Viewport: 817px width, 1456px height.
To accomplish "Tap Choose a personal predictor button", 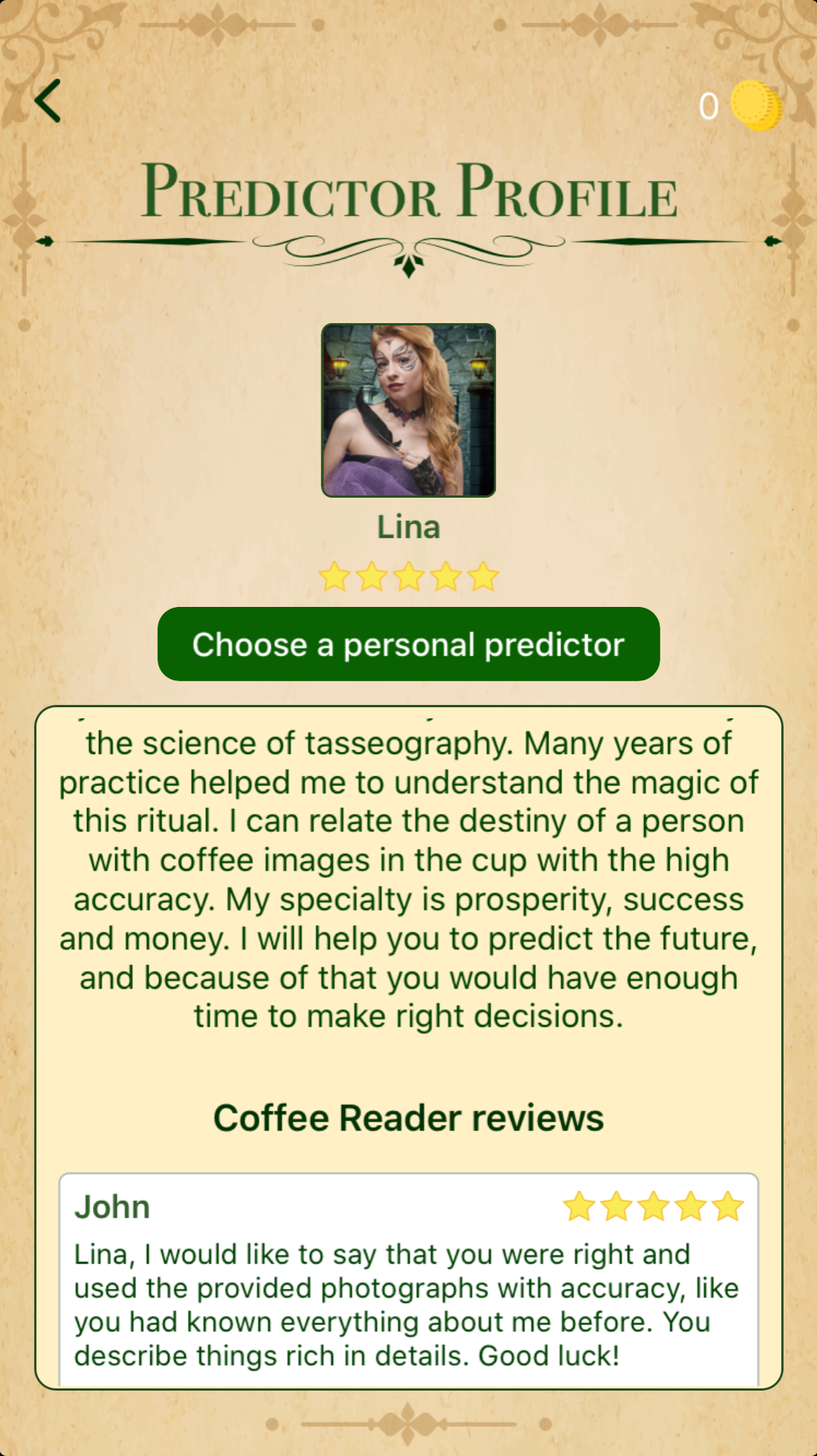I will click(408, 644).
